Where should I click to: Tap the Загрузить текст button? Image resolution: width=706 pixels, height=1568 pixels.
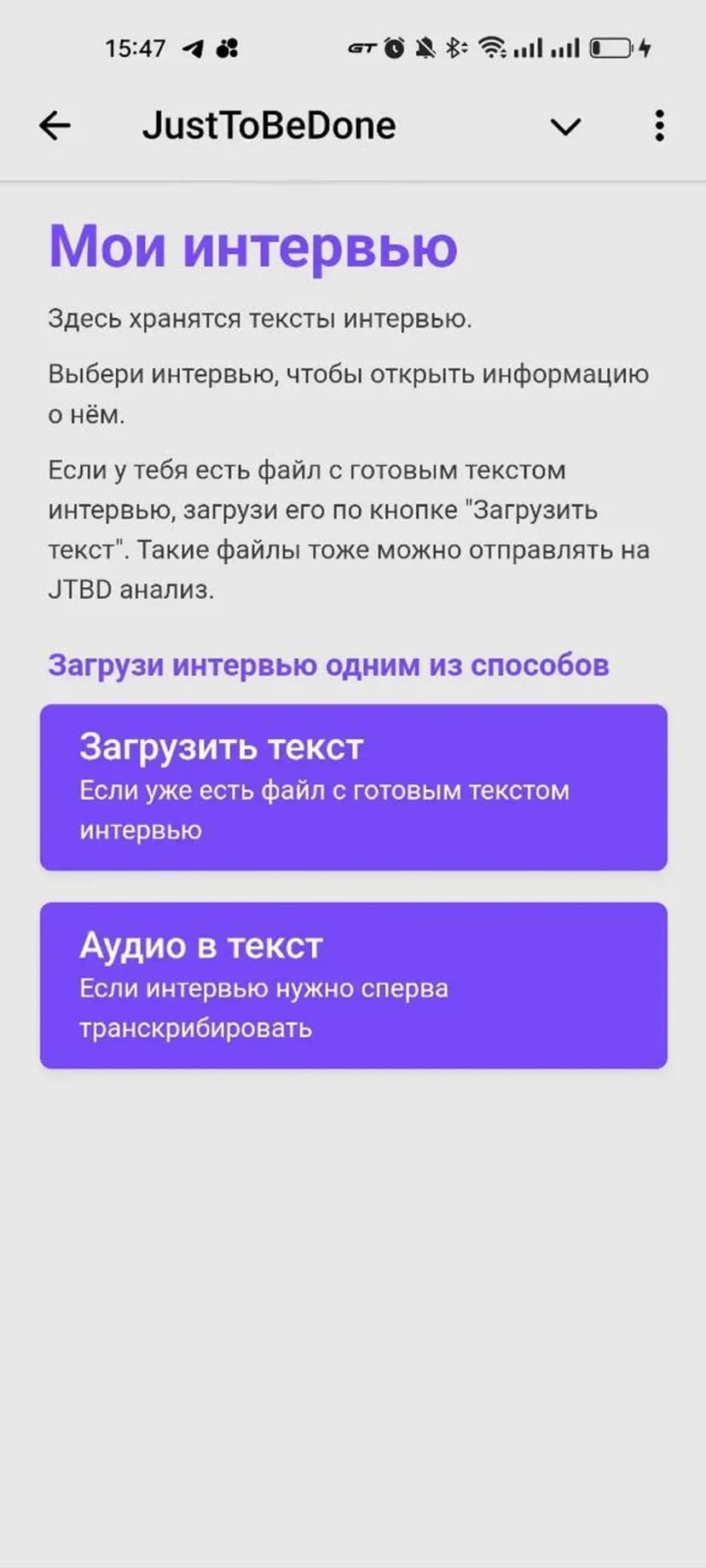pyautogui.click(x=353, y=787)
